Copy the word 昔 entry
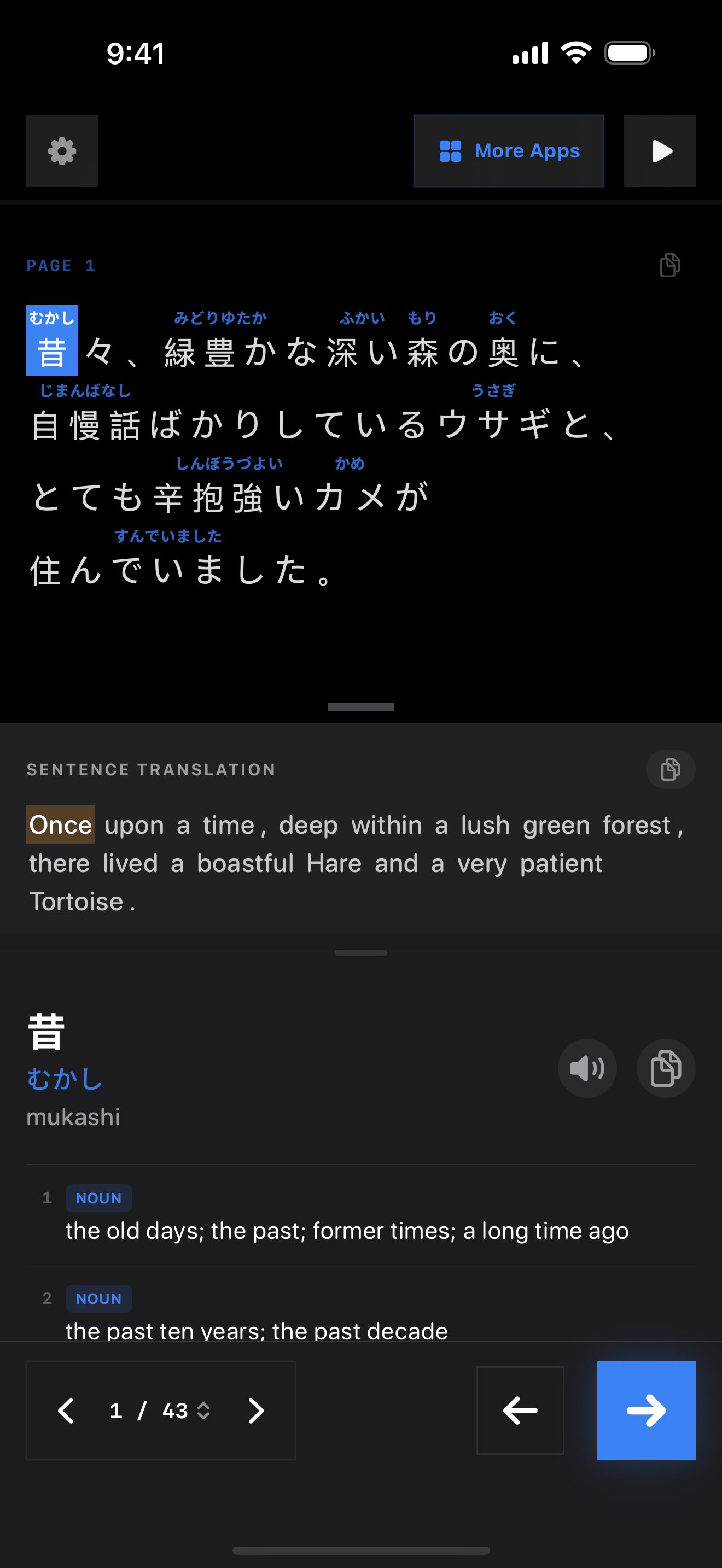722x1568 pixels. click(665, 1068)
